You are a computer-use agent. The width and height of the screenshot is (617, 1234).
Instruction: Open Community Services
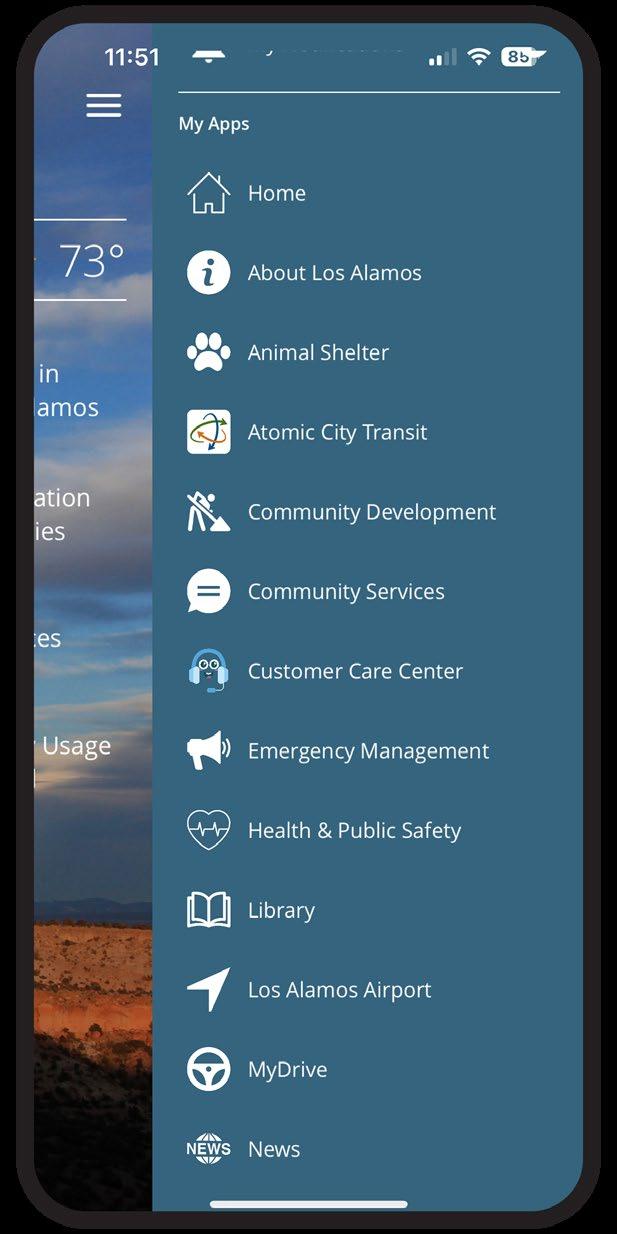pos(346,592)
